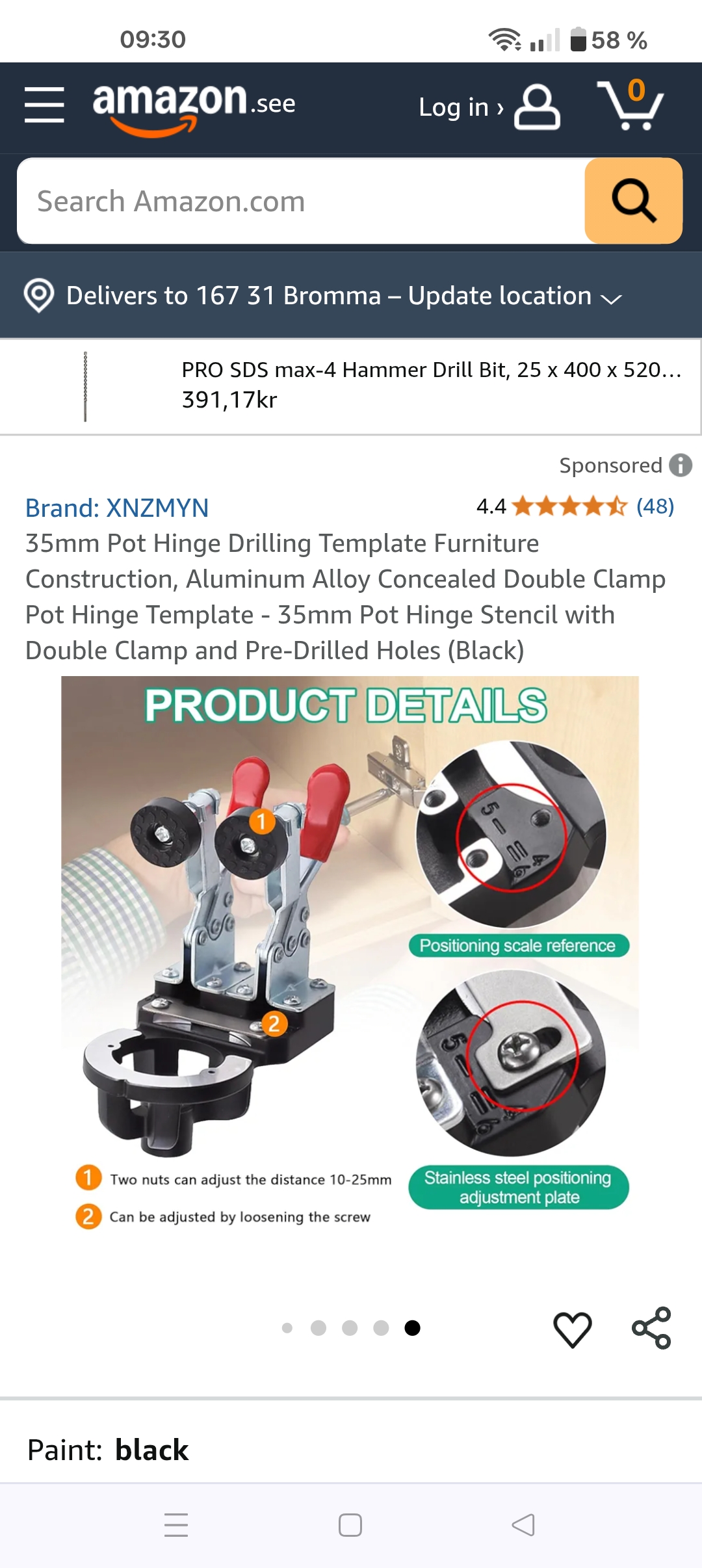View the 48 customer ratings
This screenshot has width=702, height=1568.
tap(655, 506)
